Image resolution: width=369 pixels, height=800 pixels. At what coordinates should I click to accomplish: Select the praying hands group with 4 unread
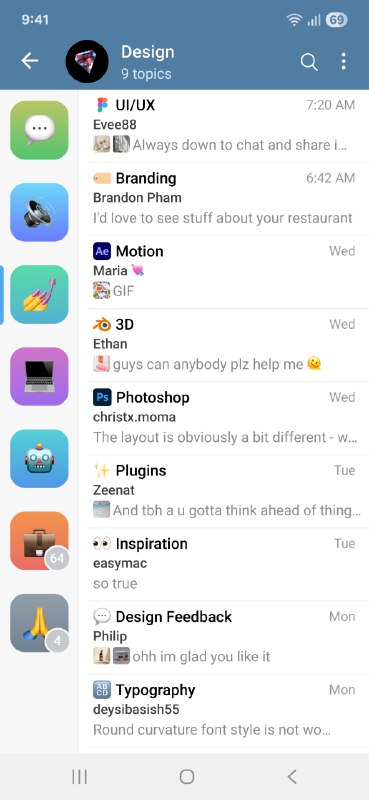[x=39, y=623]
